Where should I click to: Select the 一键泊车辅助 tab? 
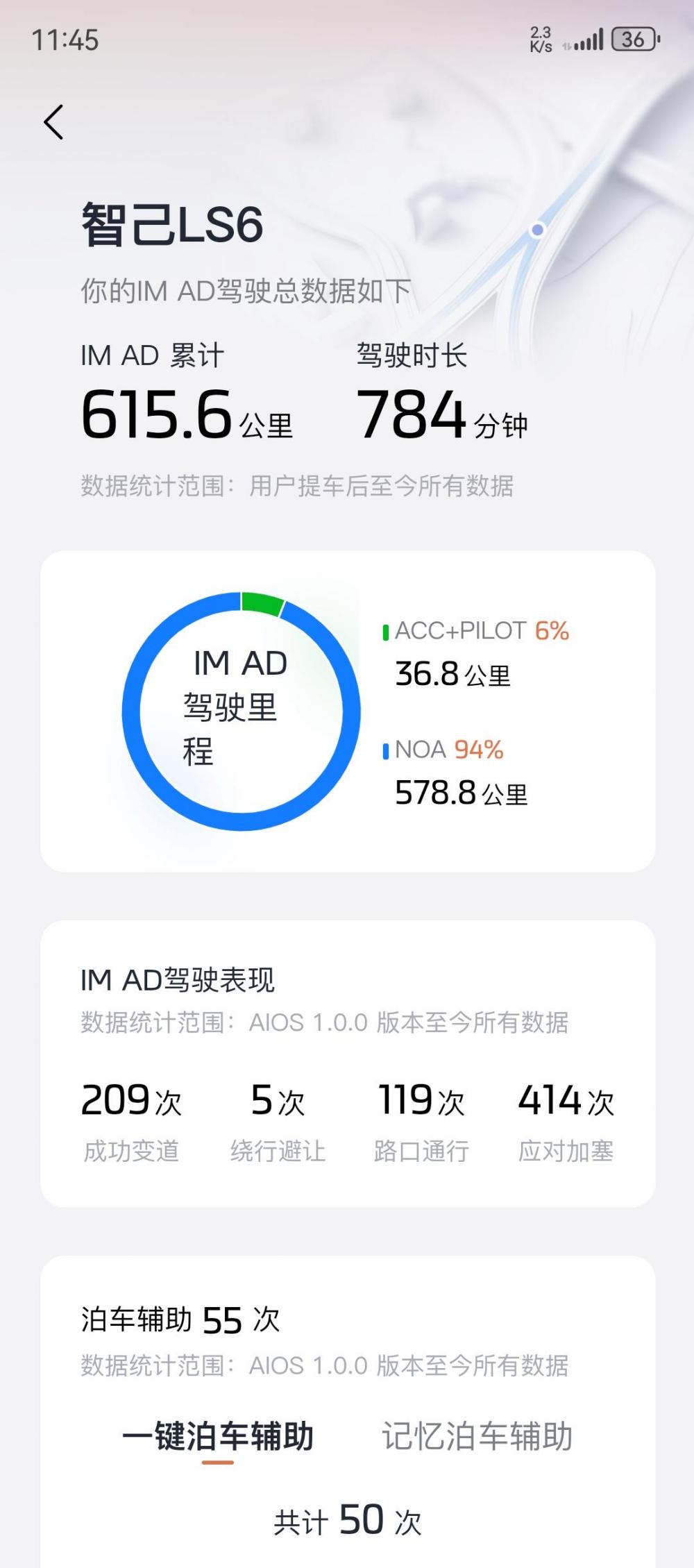[218, 1435]
